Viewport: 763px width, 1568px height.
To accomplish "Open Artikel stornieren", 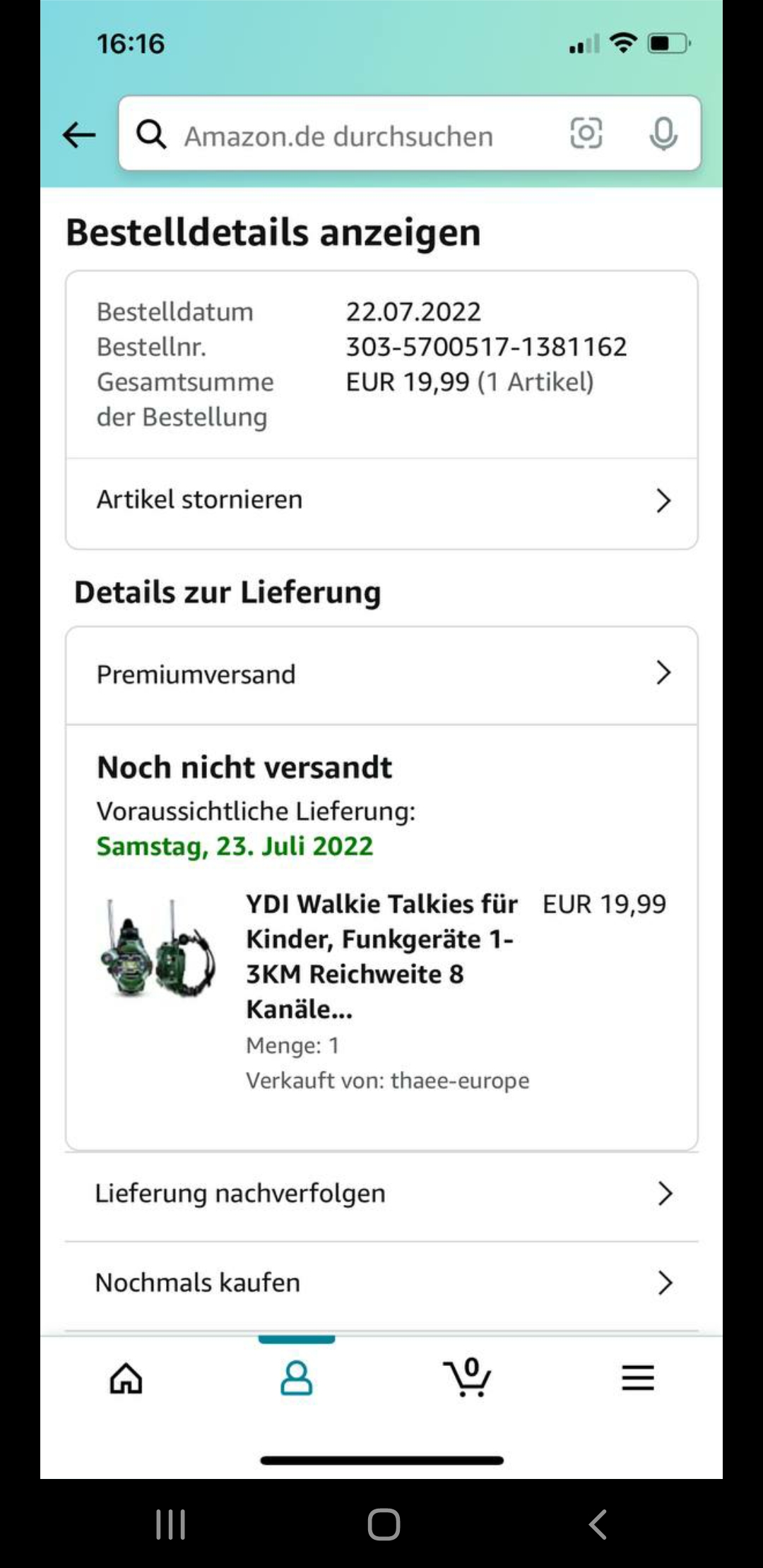I will (381, 500).
